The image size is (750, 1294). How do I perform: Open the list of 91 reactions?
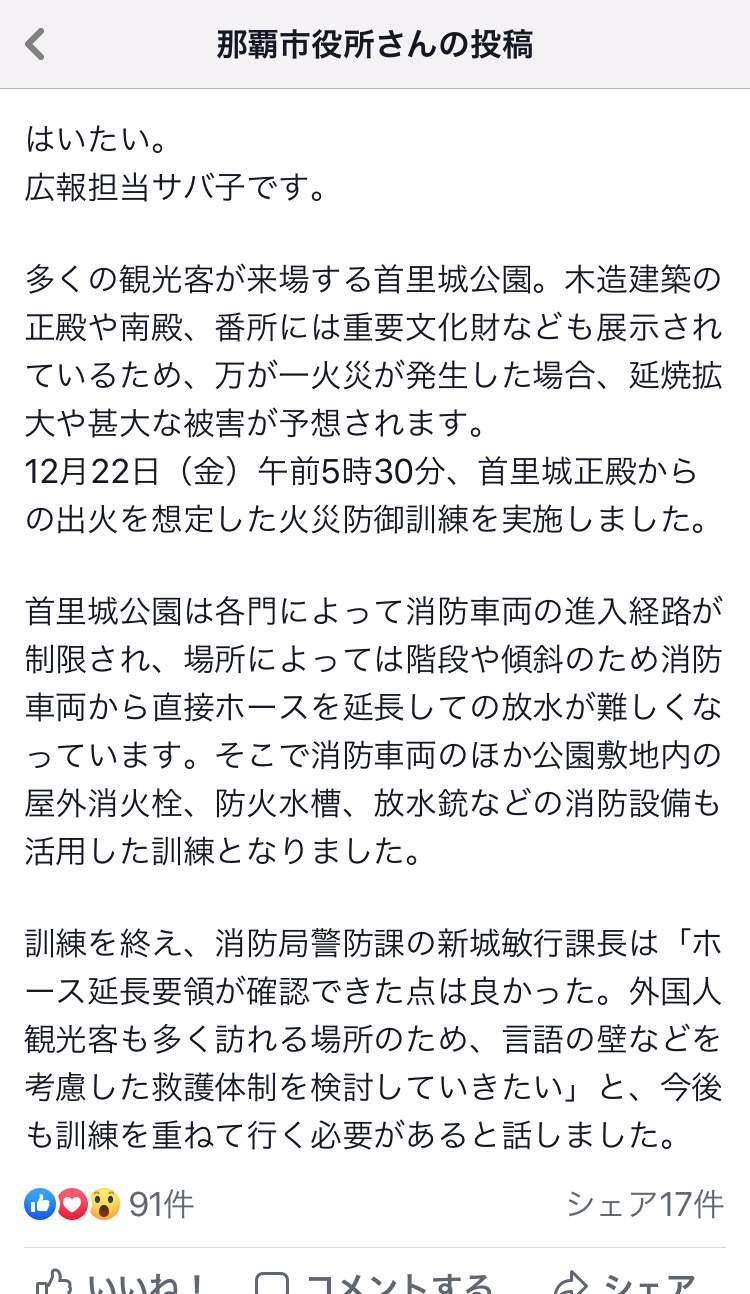pyautogui.click(x=109, y=1204)
